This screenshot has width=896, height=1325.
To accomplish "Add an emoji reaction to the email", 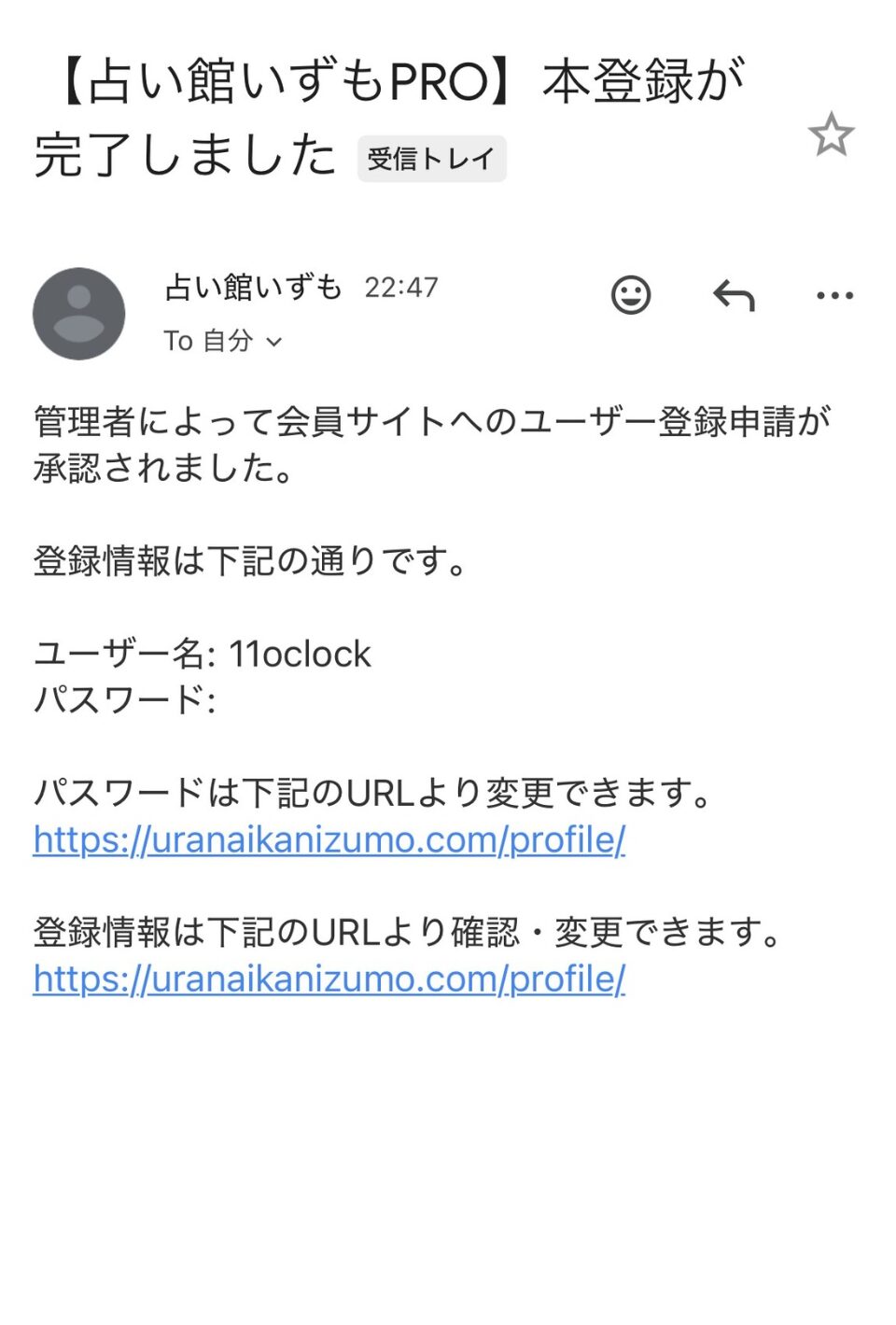I will click(x=631, y=296).
